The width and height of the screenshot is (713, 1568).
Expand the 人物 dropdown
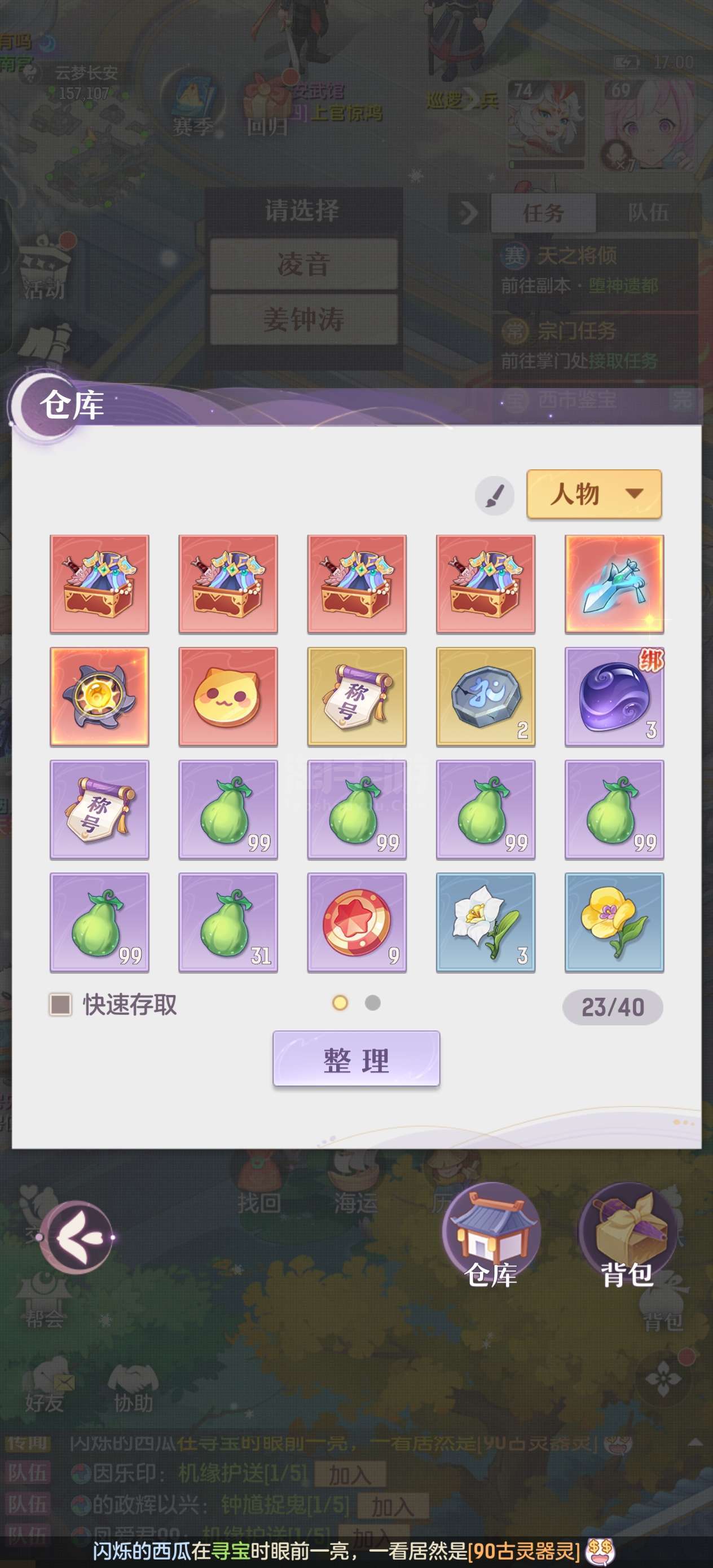593,494
